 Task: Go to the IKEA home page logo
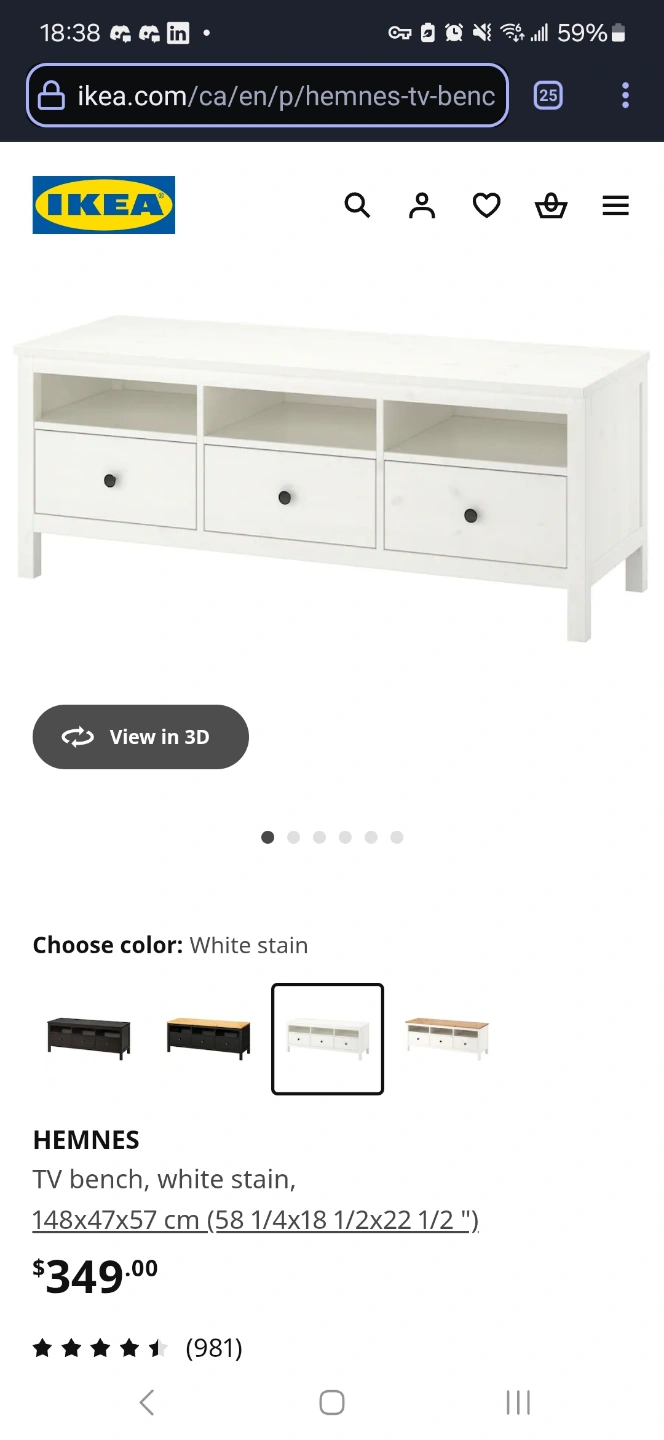coord(104,205)
